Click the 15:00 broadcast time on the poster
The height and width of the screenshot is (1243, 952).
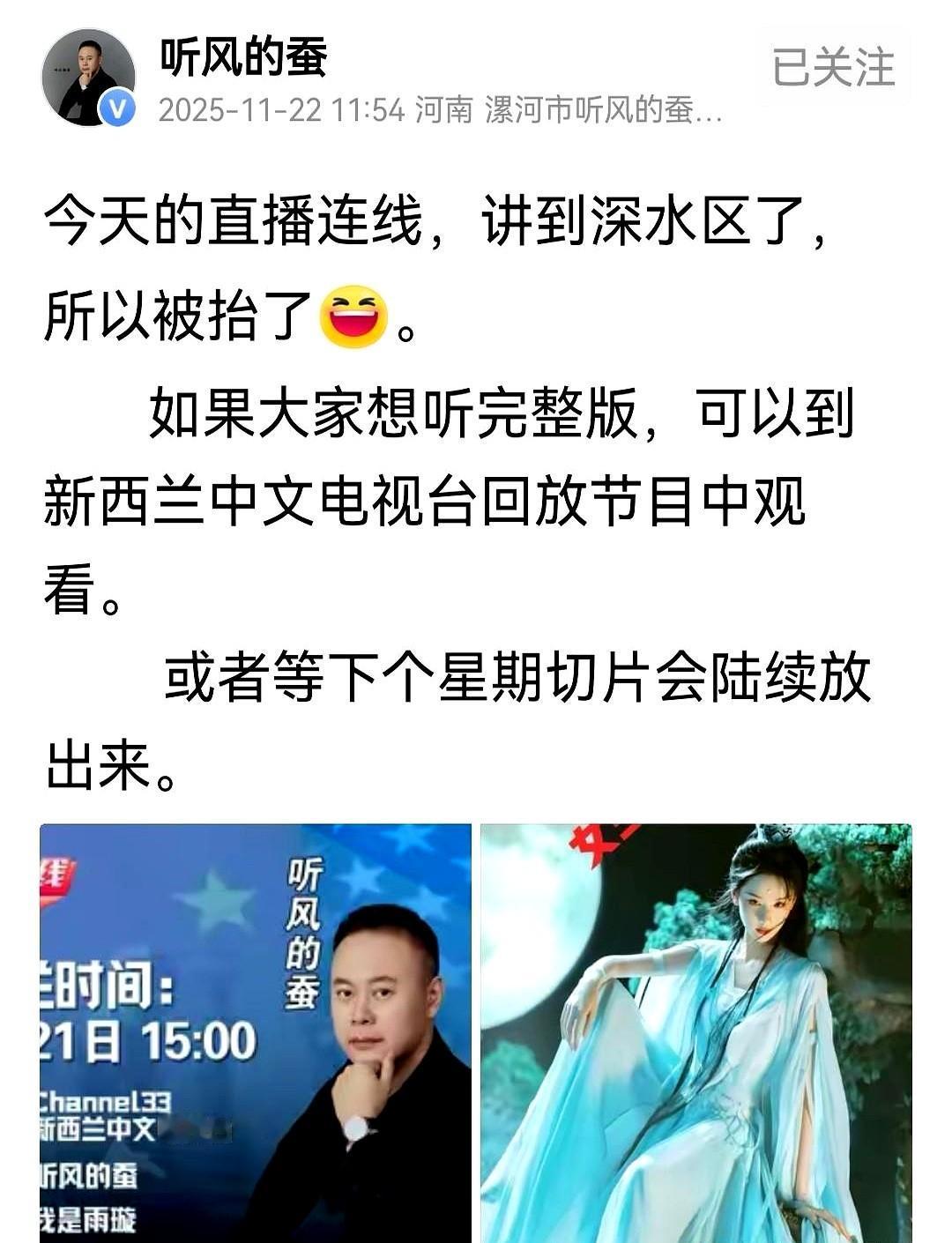tap(205, 1040)
